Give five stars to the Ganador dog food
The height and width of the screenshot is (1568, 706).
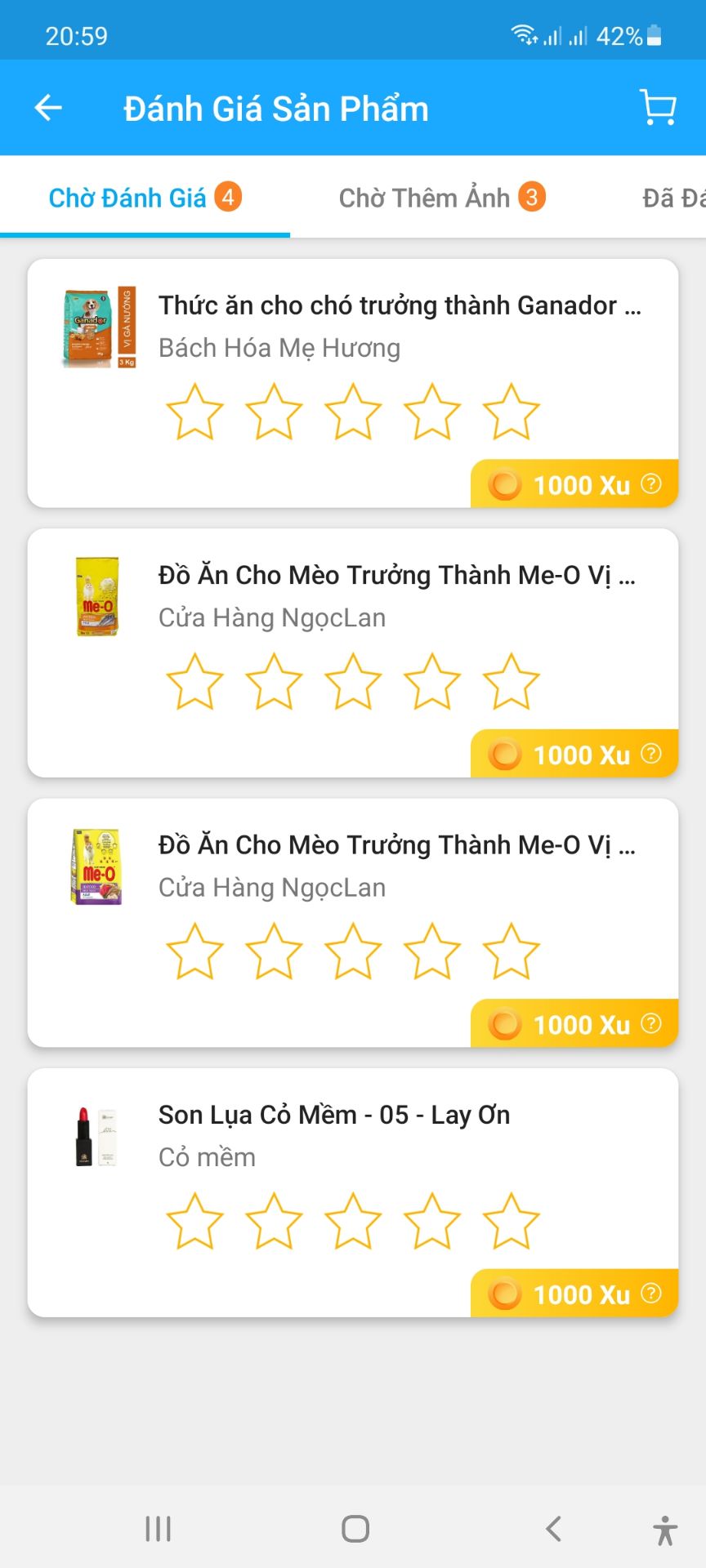511,412
